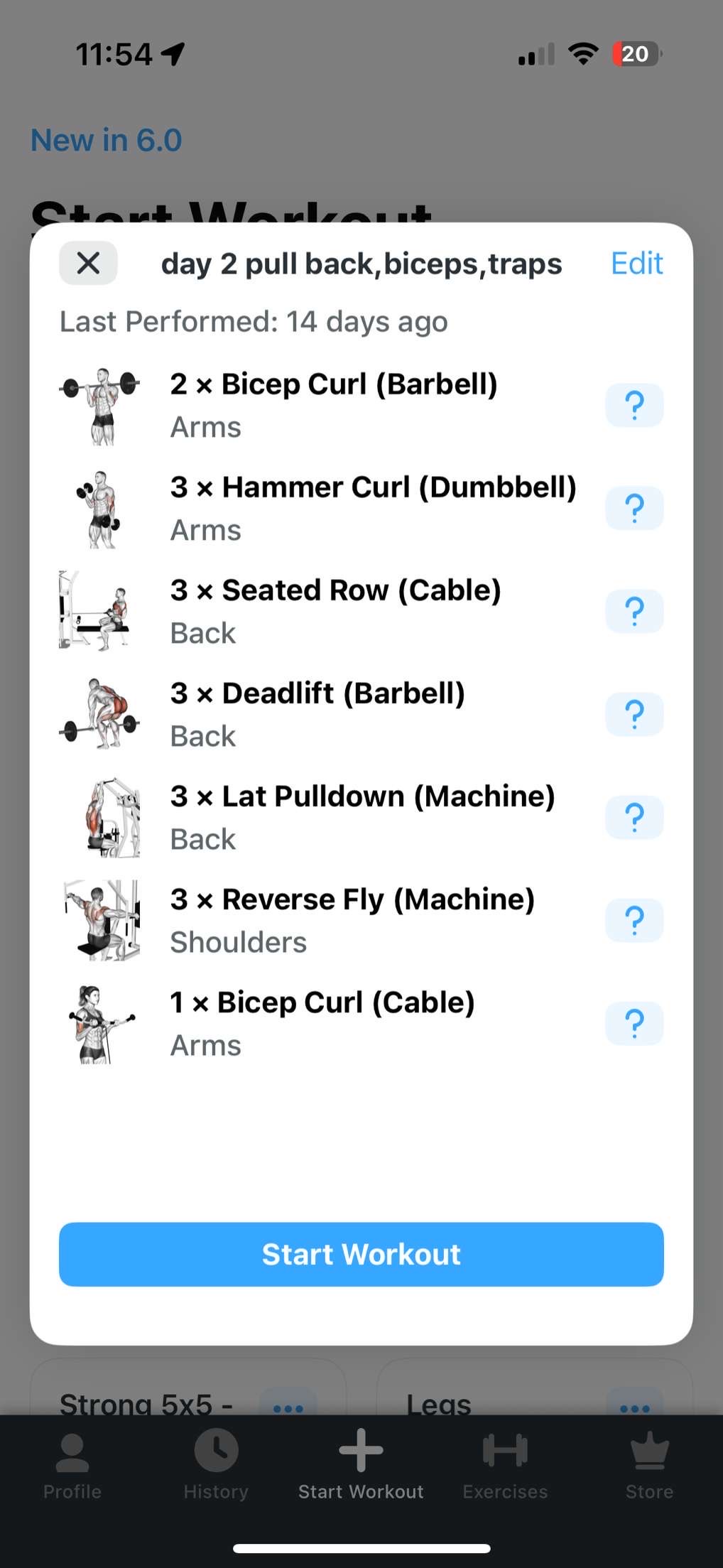723x1568 pixels.
Task: View help for Seated Row (Cable)
Action: tap(634, 611)
